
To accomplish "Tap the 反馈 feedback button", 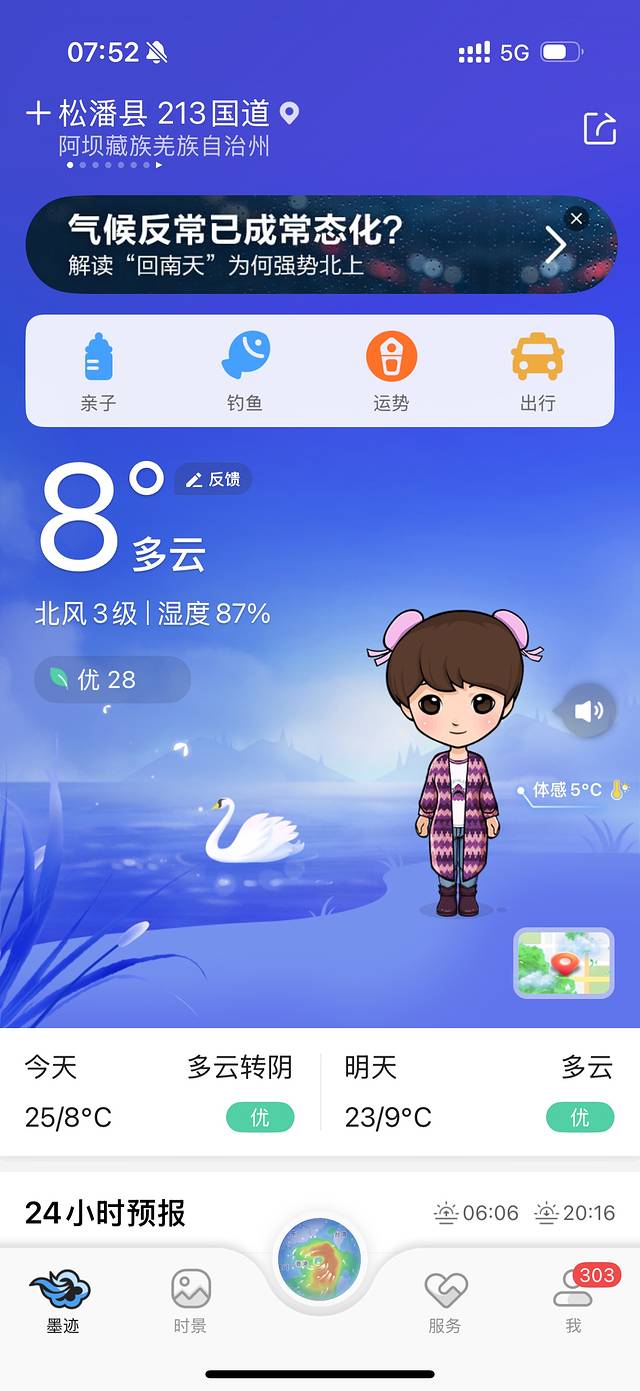I will pos(214,480).
